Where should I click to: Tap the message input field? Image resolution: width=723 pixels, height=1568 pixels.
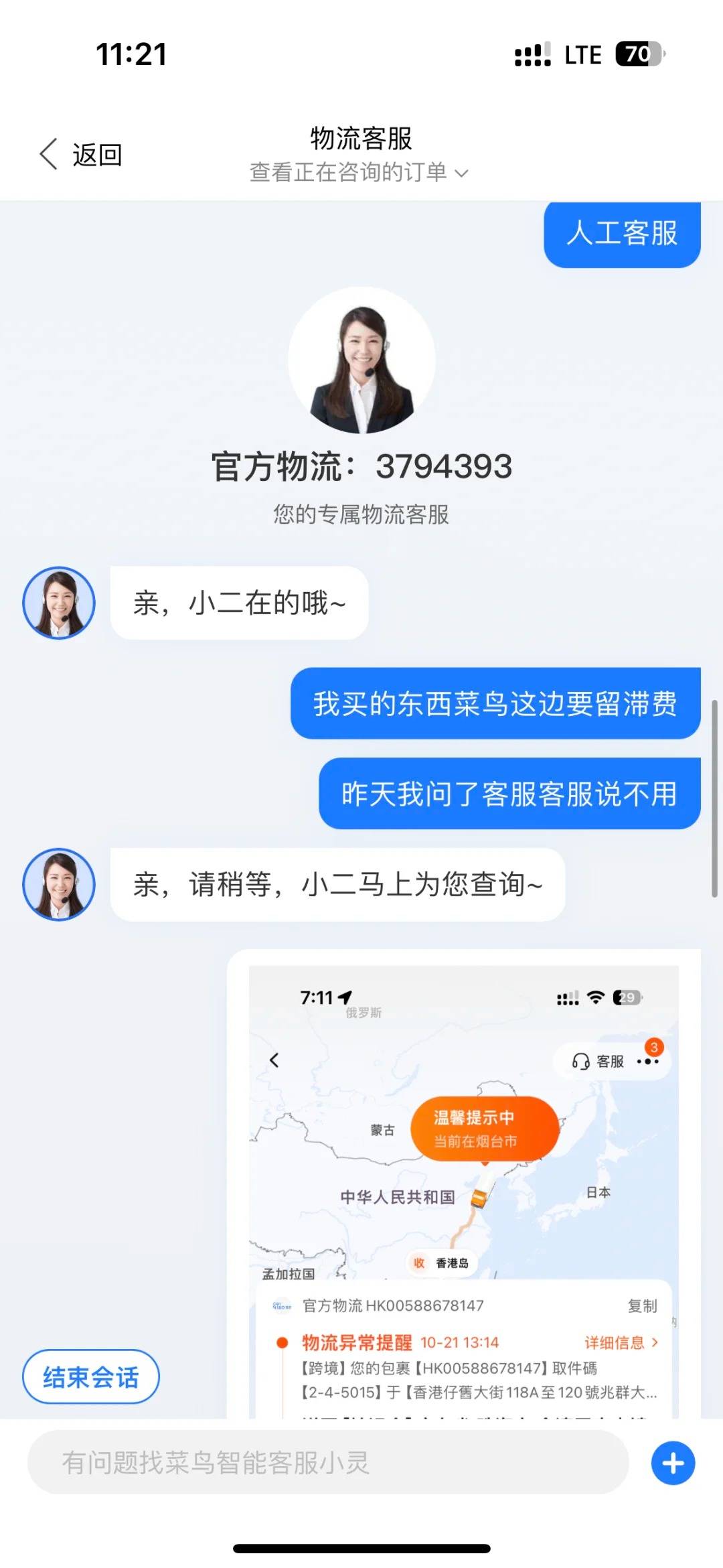(x=327, y=1464)
